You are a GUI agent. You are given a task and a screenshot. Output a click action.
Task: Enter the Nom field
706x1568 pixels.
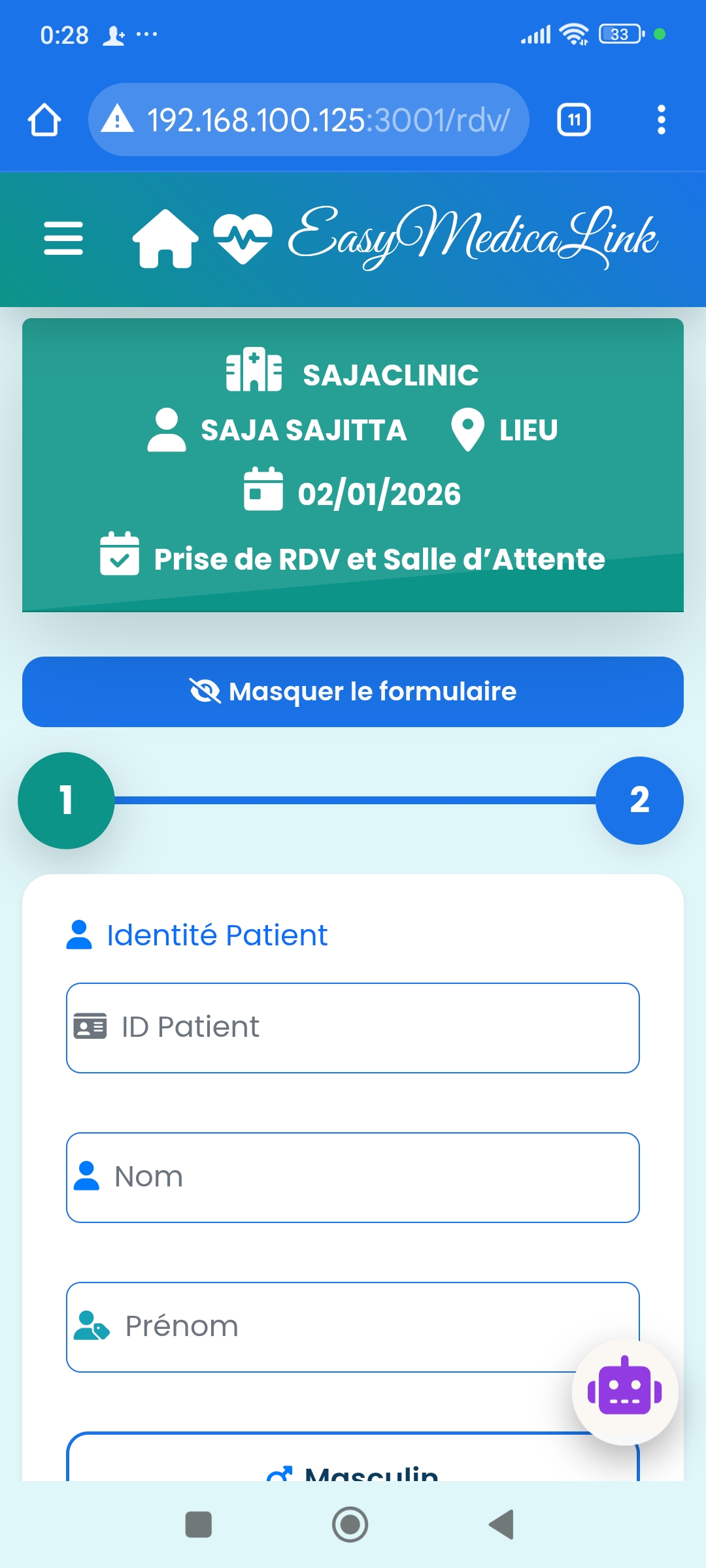353,1177
